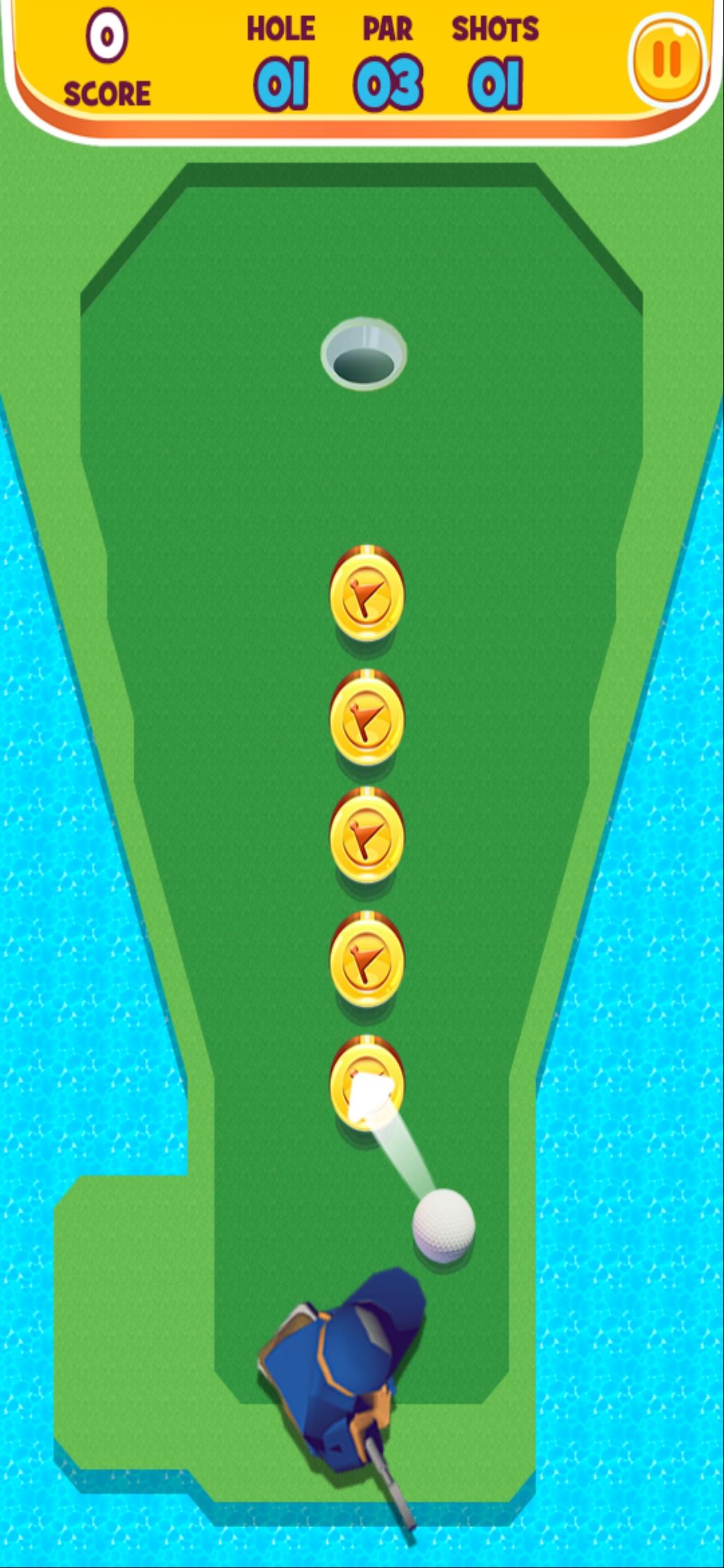Viewport: 724px width, 1568px height.
Task: Pause the golf game
Action: point(667,60)
